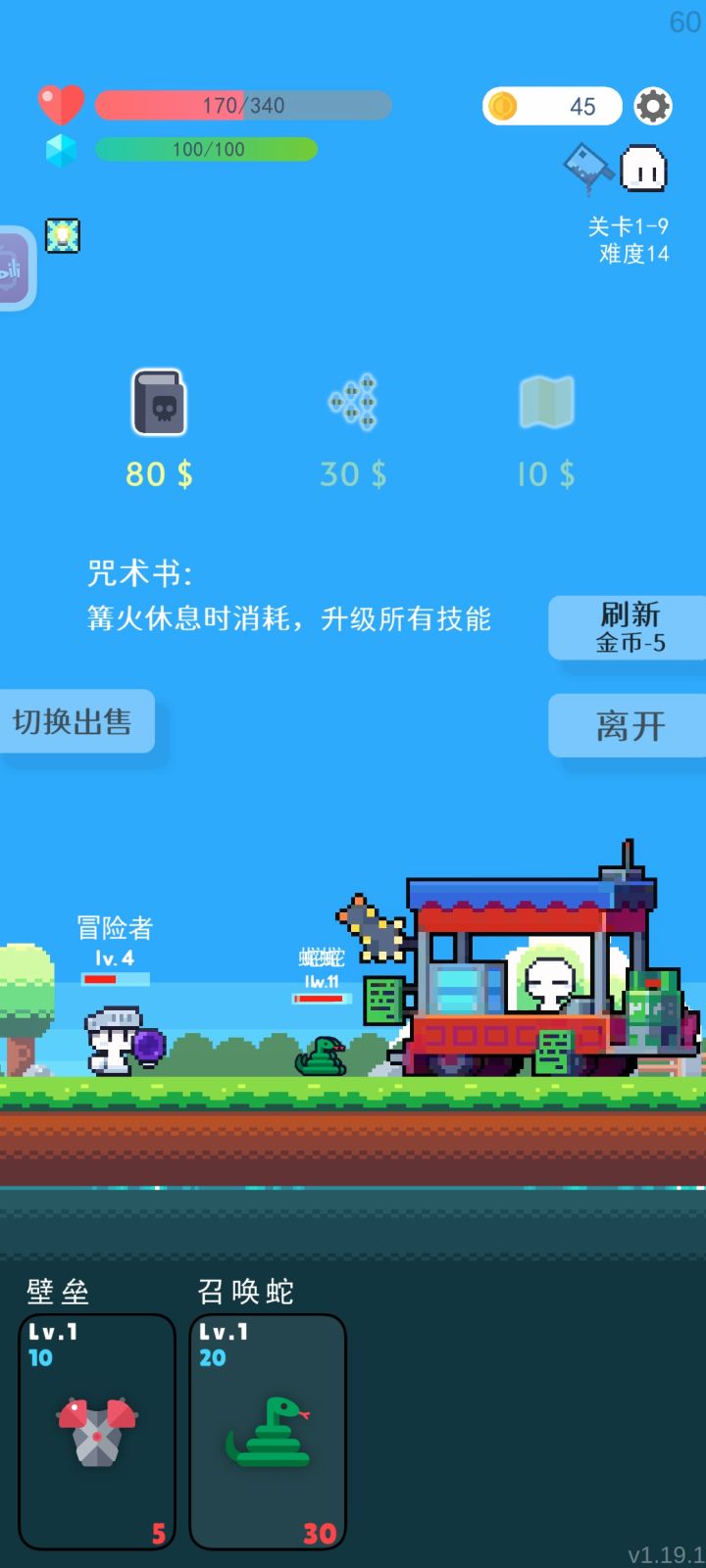
Task: Toggle 切换出售 sell mode
Action: [x=76, y=722]
